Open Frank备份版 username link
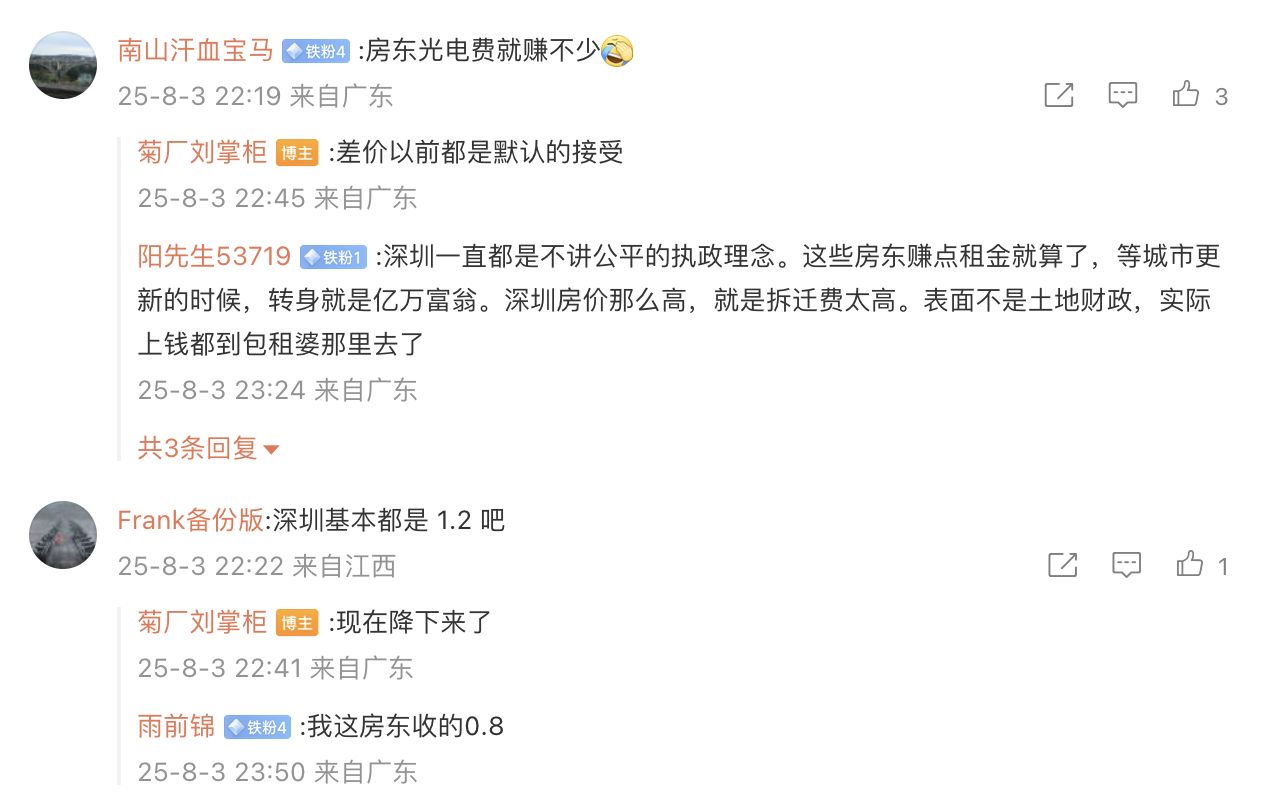Image resolution: width=1262 pixels, height=794 pixels. coord(190,520)
